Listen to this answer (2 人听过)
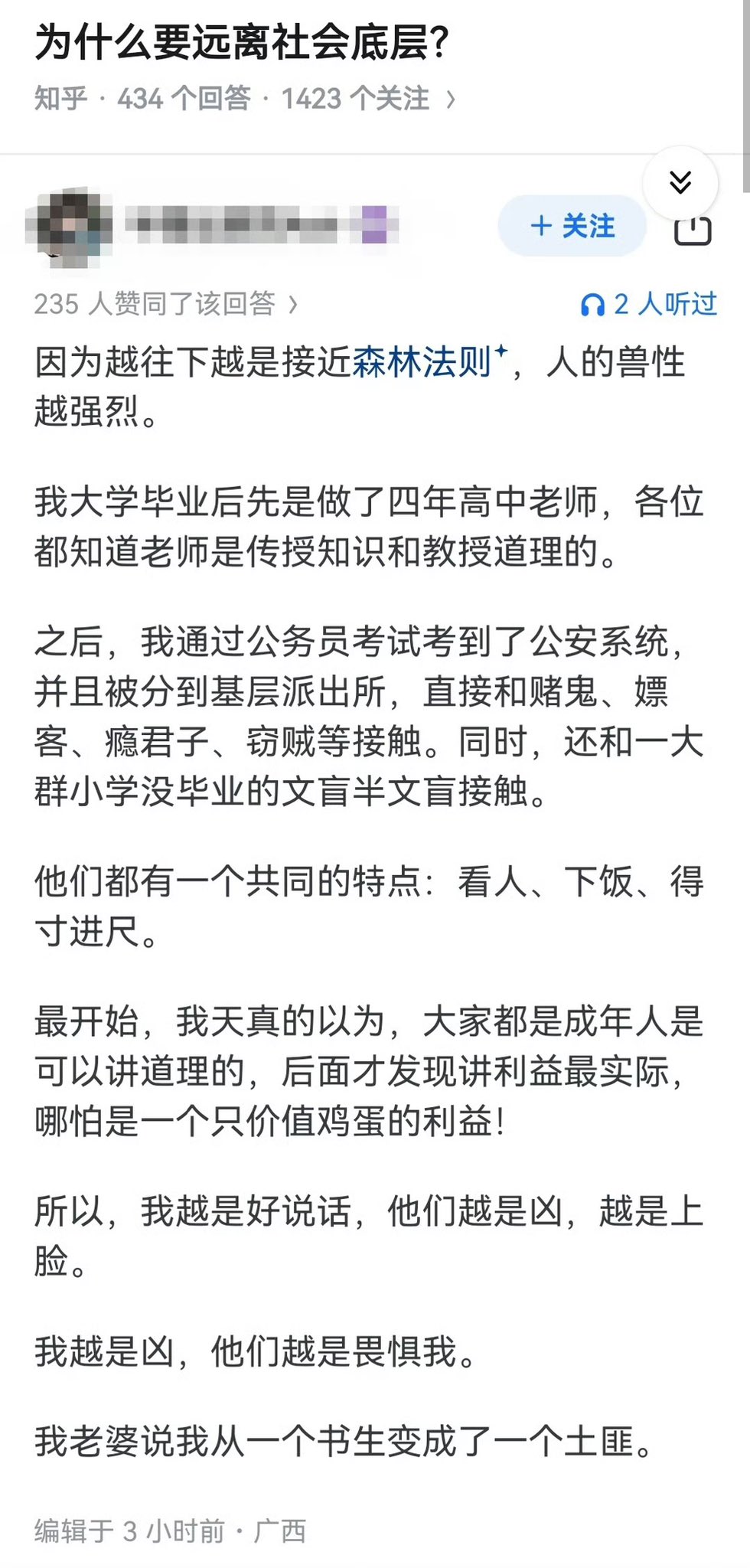 [649, 304]
